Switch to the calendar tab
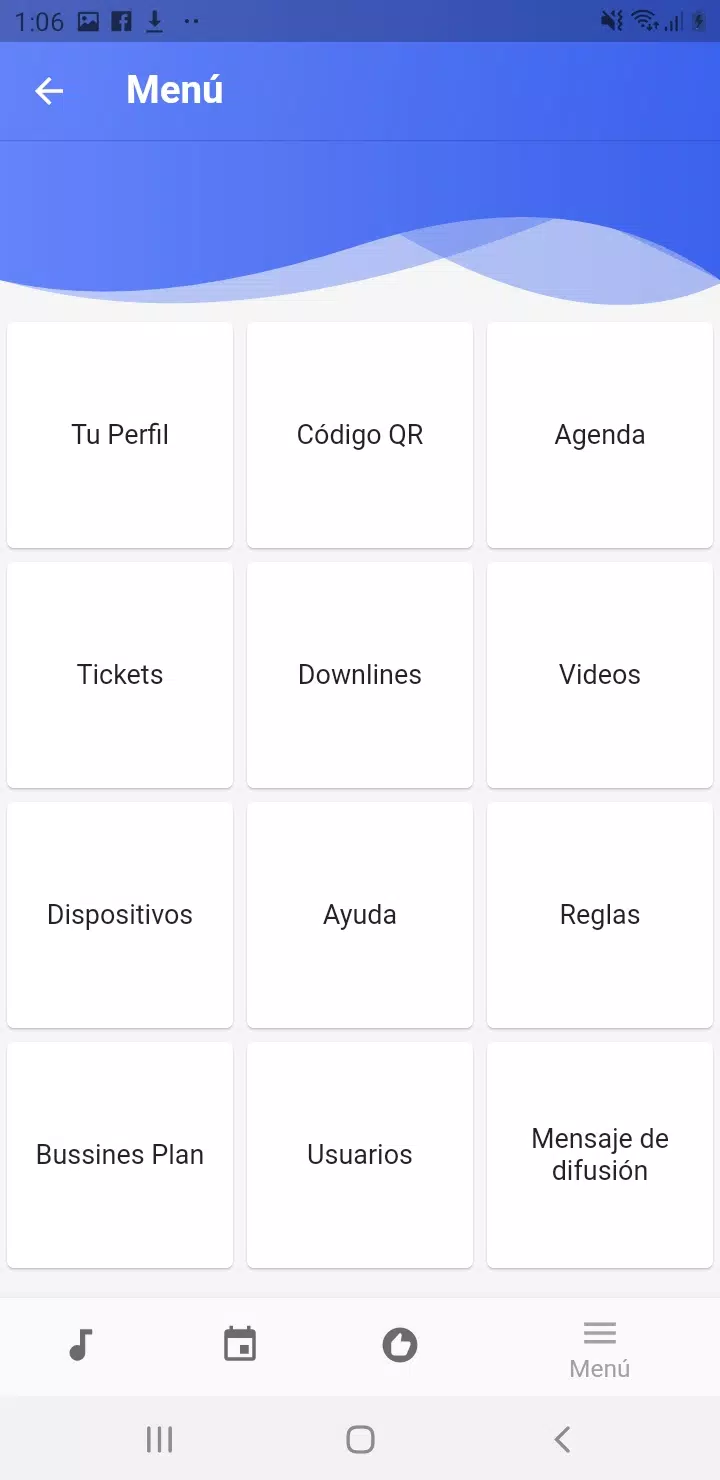Image resolution: width=720 pixels, height=1480 pixels. pyautogui.click(x=240, y=1345)
